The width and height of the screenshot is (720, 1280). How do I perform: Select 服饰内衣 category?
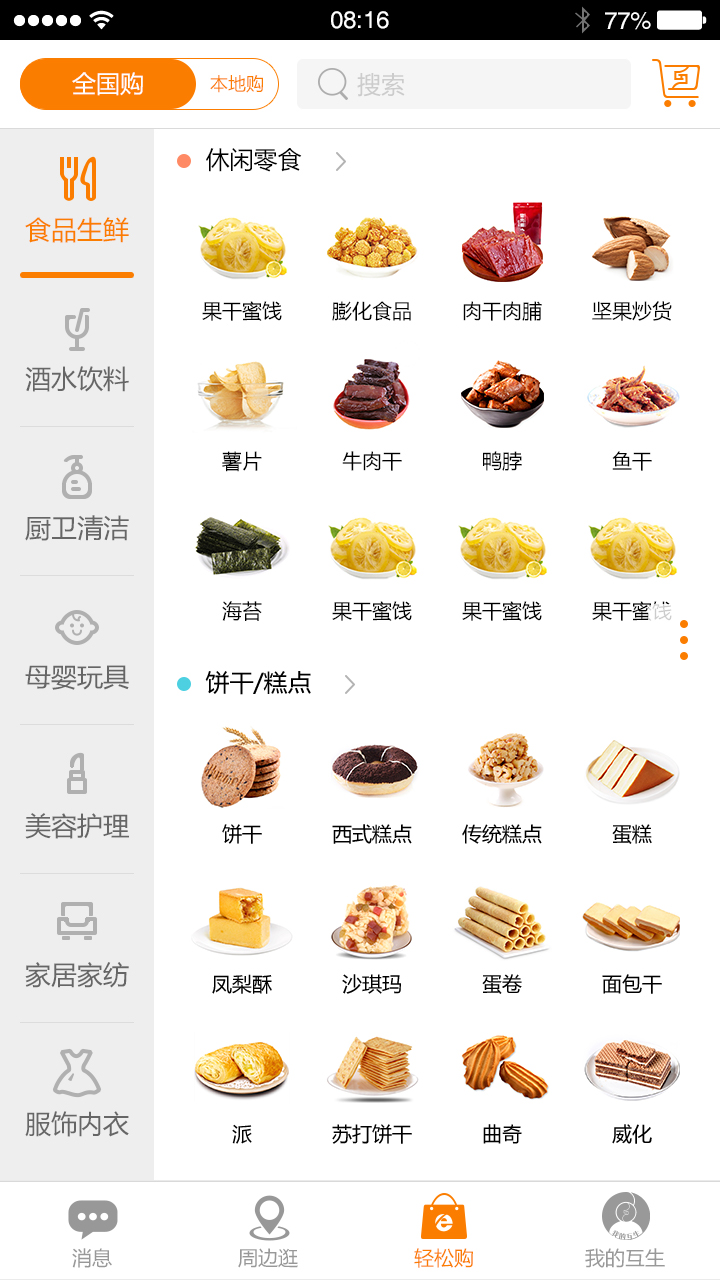(77, 1097)
